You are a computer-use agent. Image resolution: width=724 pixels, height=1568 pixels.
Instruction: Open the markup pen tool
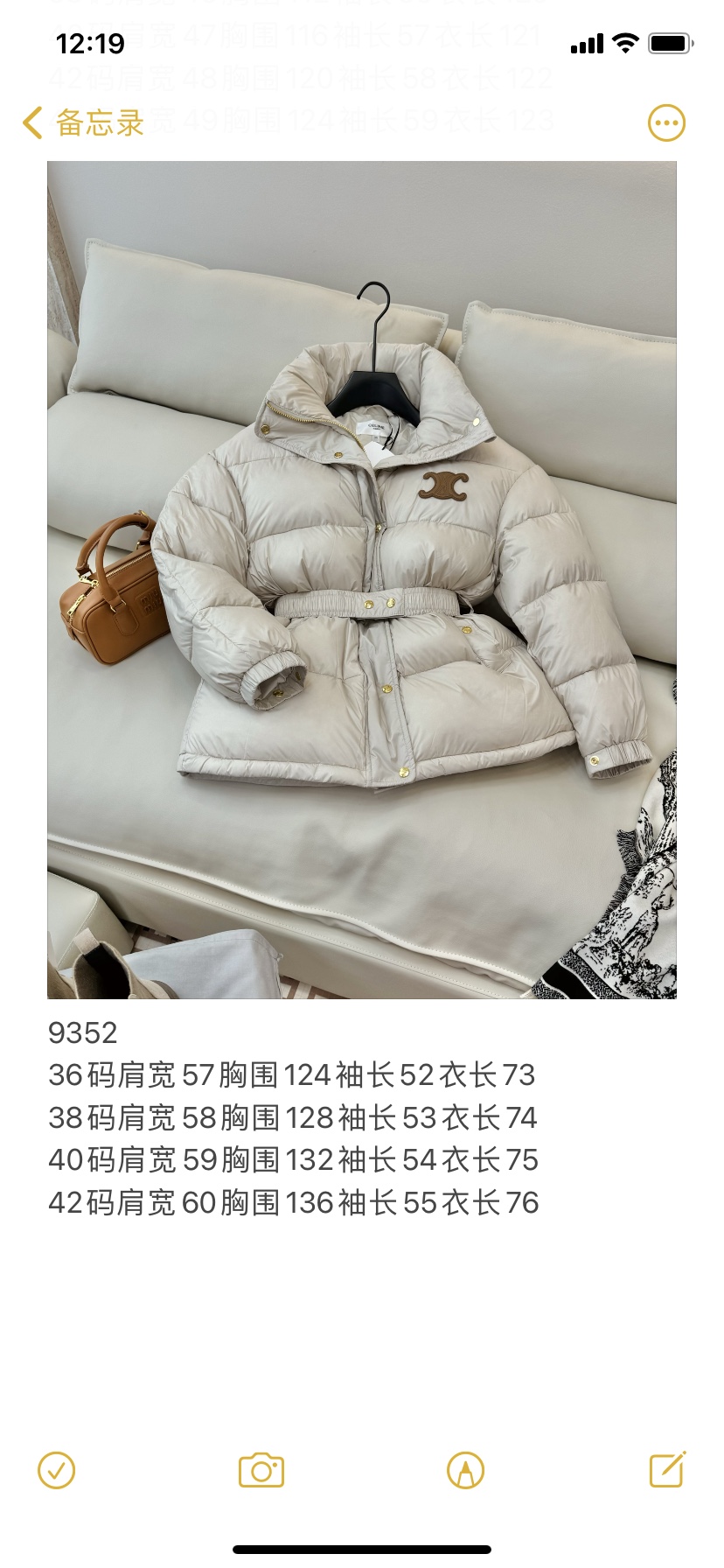(x=465, y=1470)
